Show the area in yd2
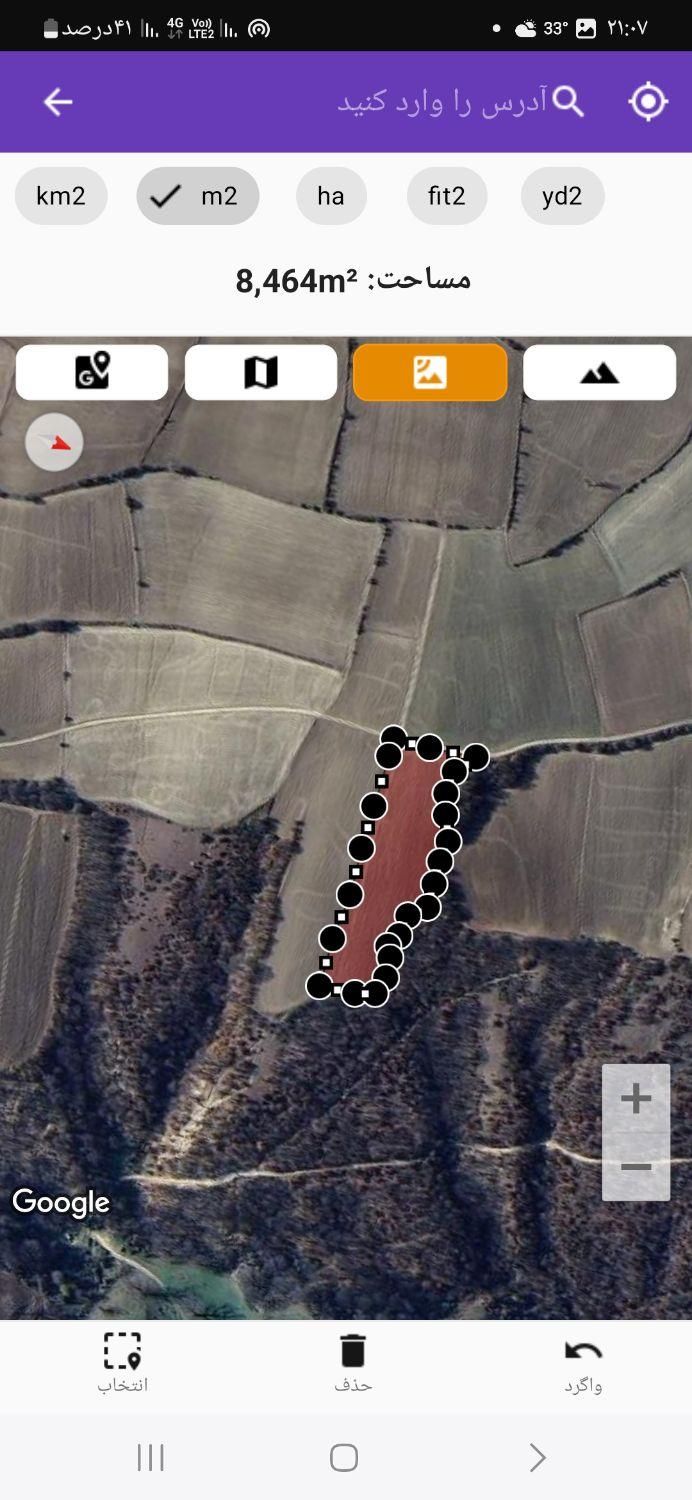 562,196
